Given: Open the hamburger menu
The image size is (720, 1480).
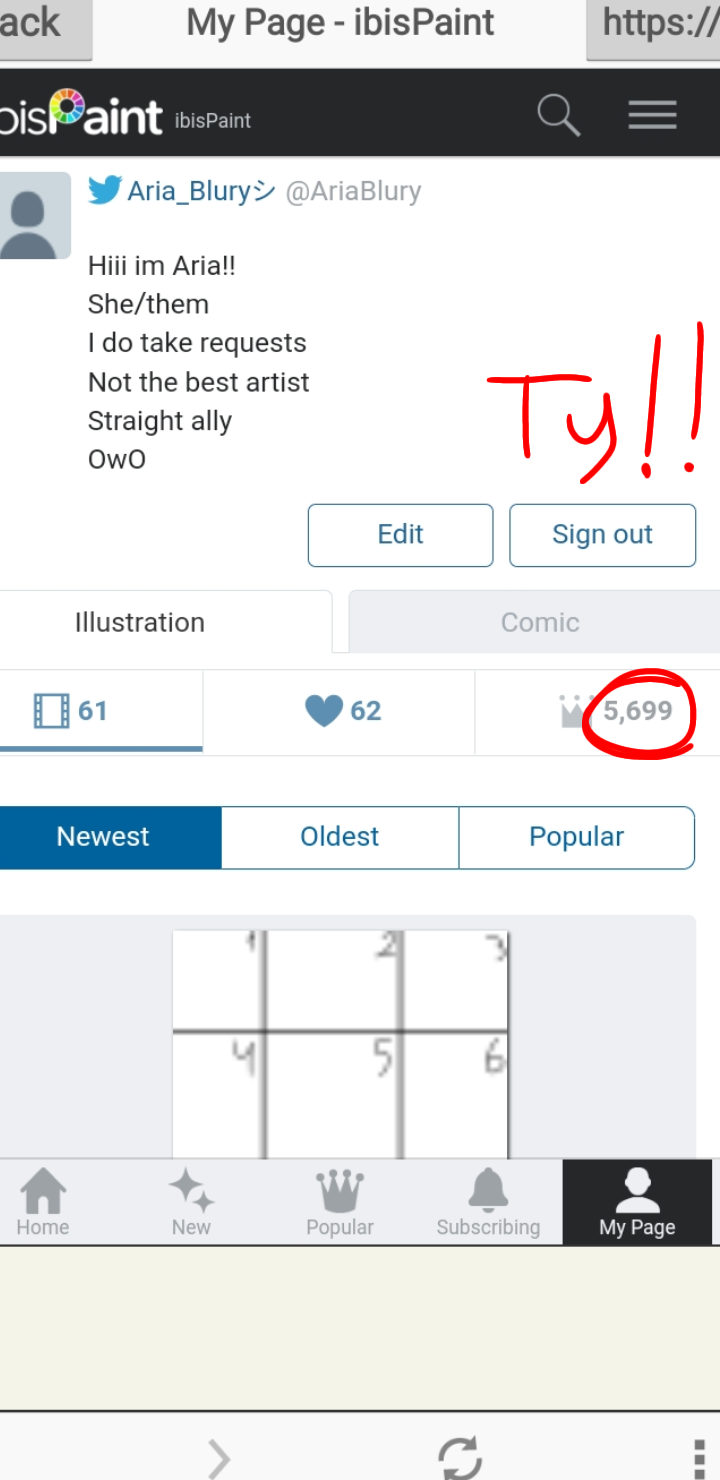Looking at the screenshot, I should (x=652, y=115).
